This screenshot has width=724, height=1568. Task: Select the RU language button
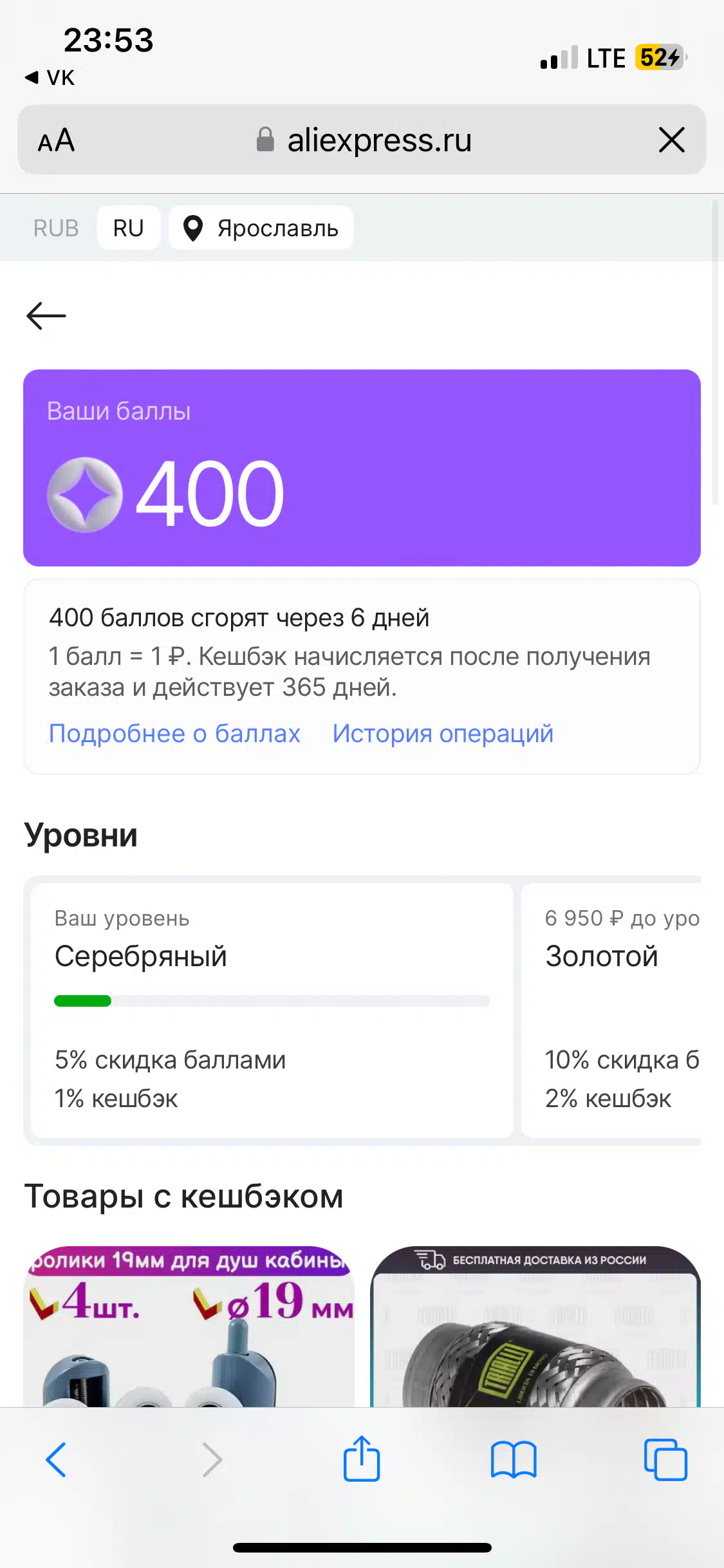point(128,228)
